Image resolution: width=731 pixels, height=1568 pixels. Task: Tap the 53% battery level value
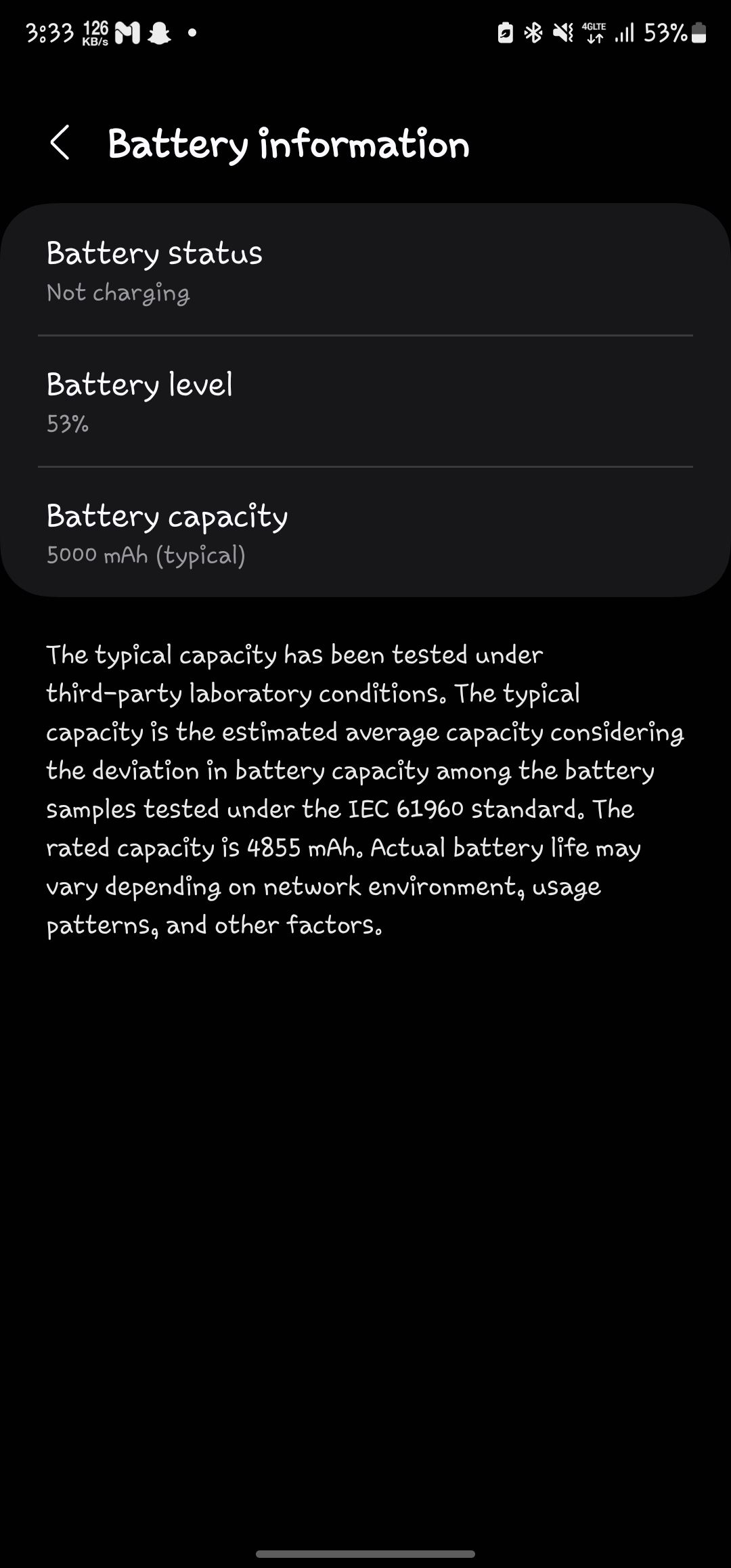(68, 424)
